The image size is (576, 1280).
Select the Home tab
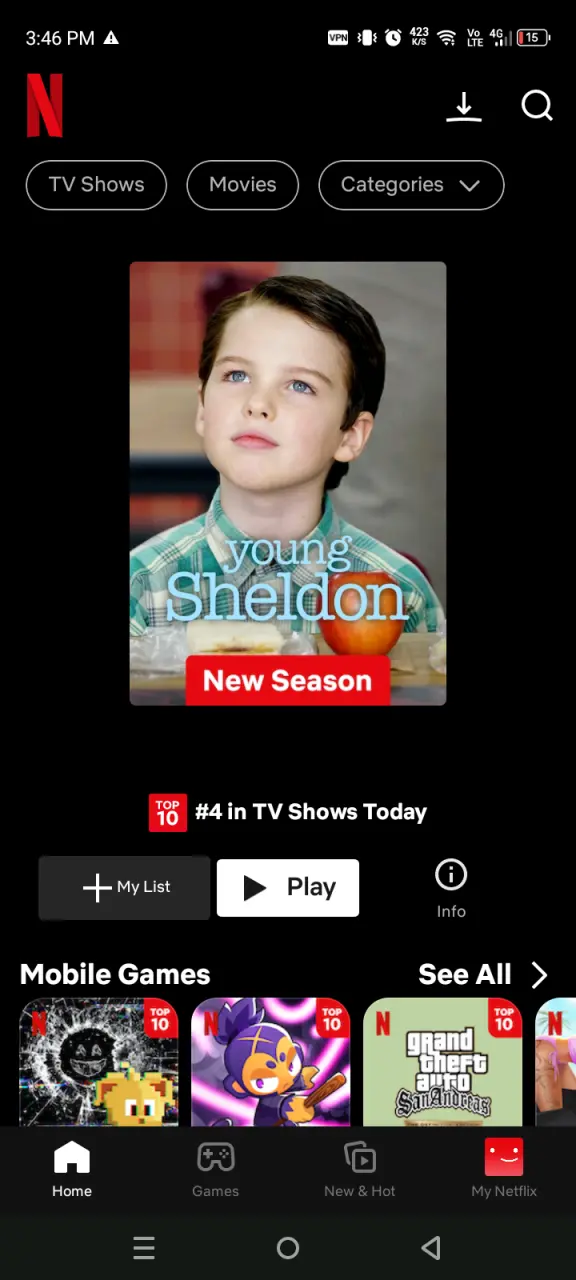pyautogui.click(x=72, y=1170)
